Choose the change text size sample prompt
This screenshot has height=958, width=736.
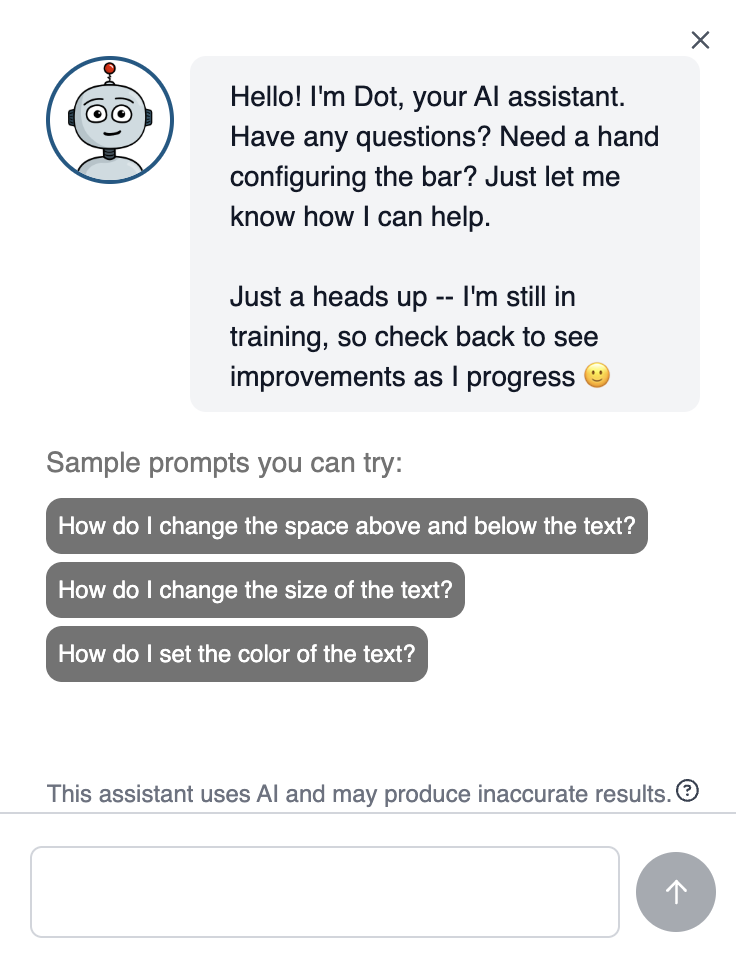[255, 590]
